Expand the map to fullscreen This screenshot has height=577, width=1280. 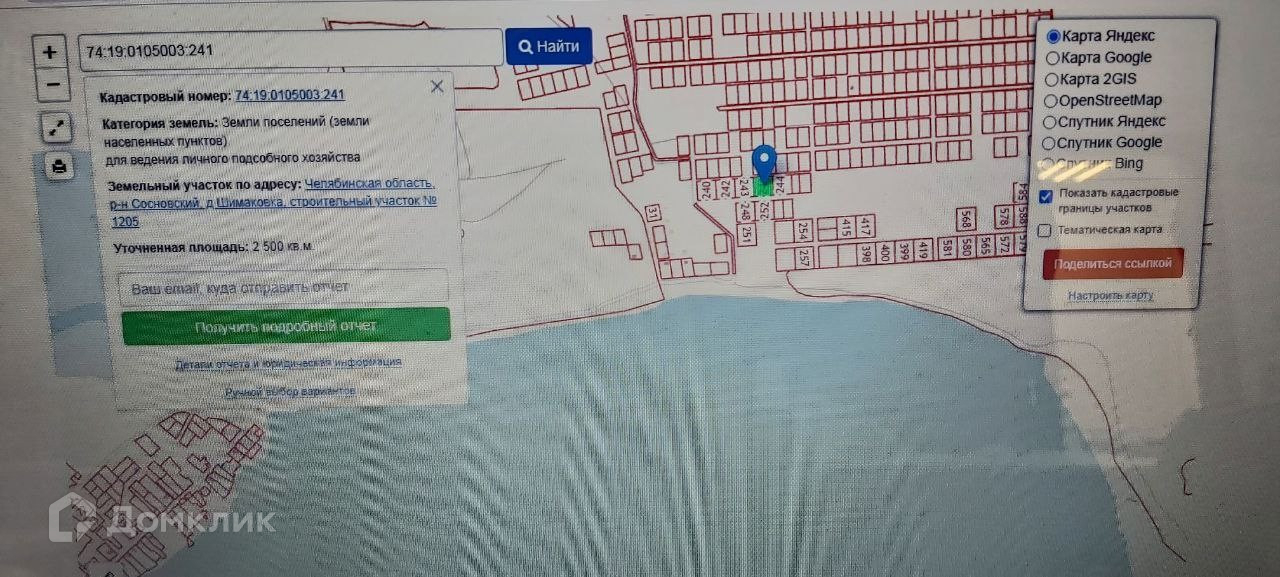[57, 128]
